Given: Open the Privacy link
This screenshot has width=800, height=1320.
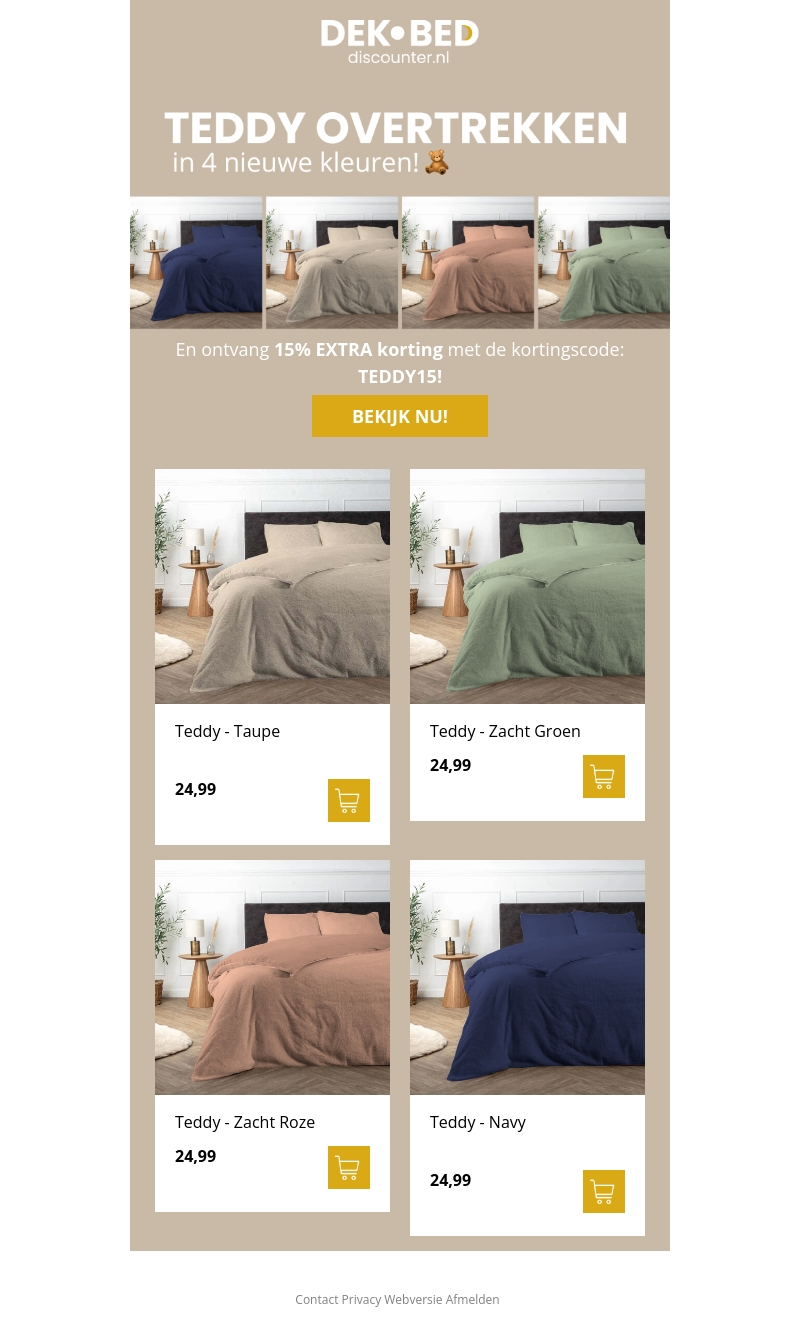Looking at the screenshot, I should point(361,1299).
